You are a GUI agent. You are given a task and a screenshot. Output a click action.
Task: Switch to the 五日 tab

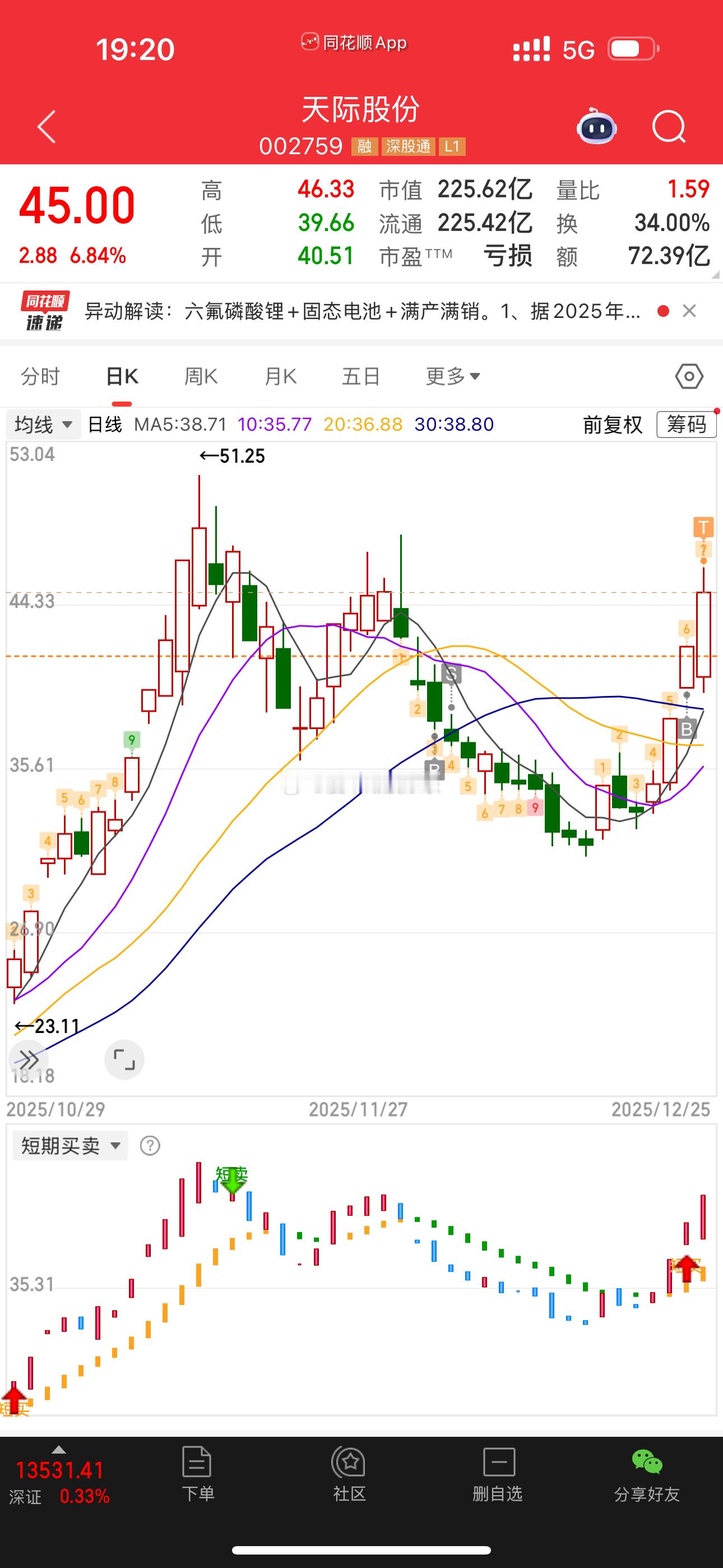pos(361,376)
